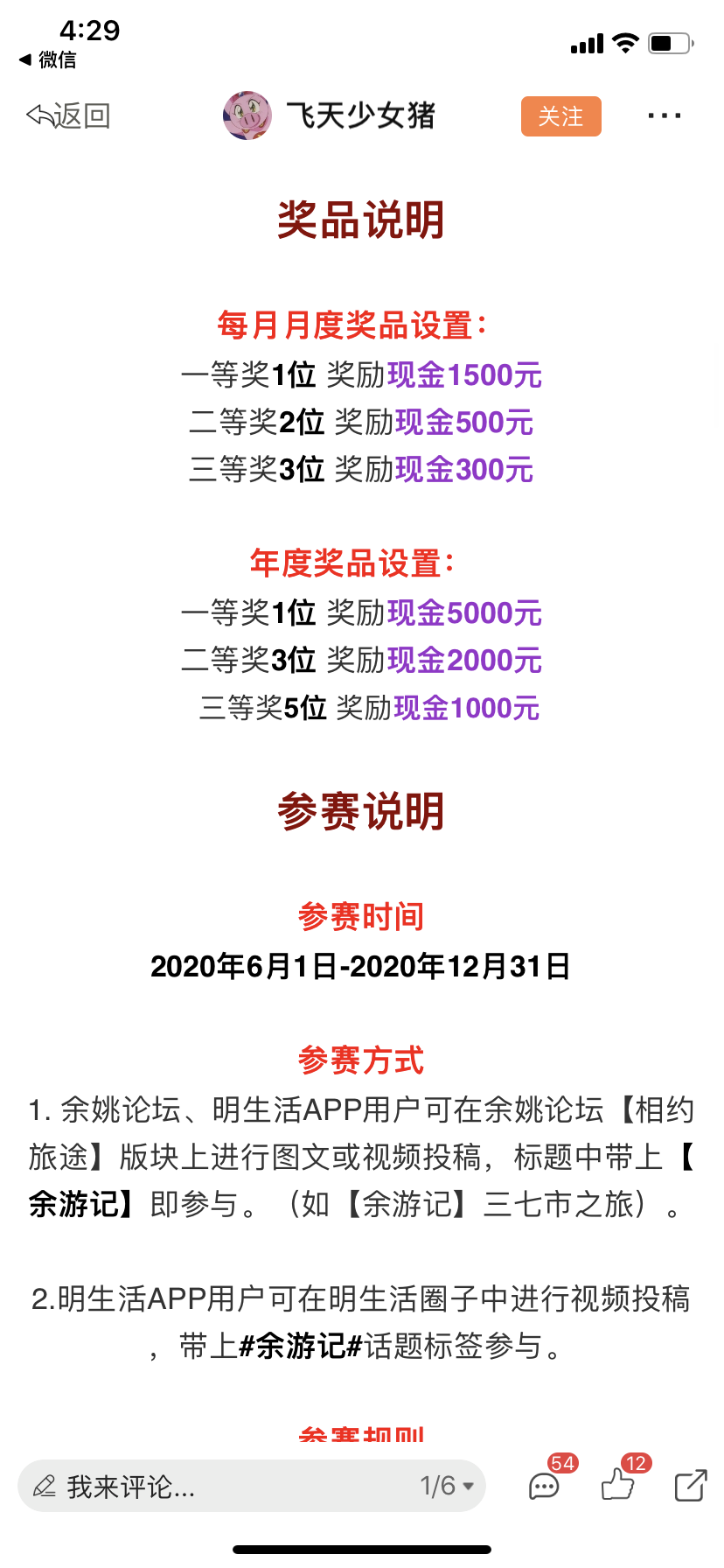This screenshot has height=1568, width=724.
Task: Share this post via share icon
Action: [x=690, y=1485]
